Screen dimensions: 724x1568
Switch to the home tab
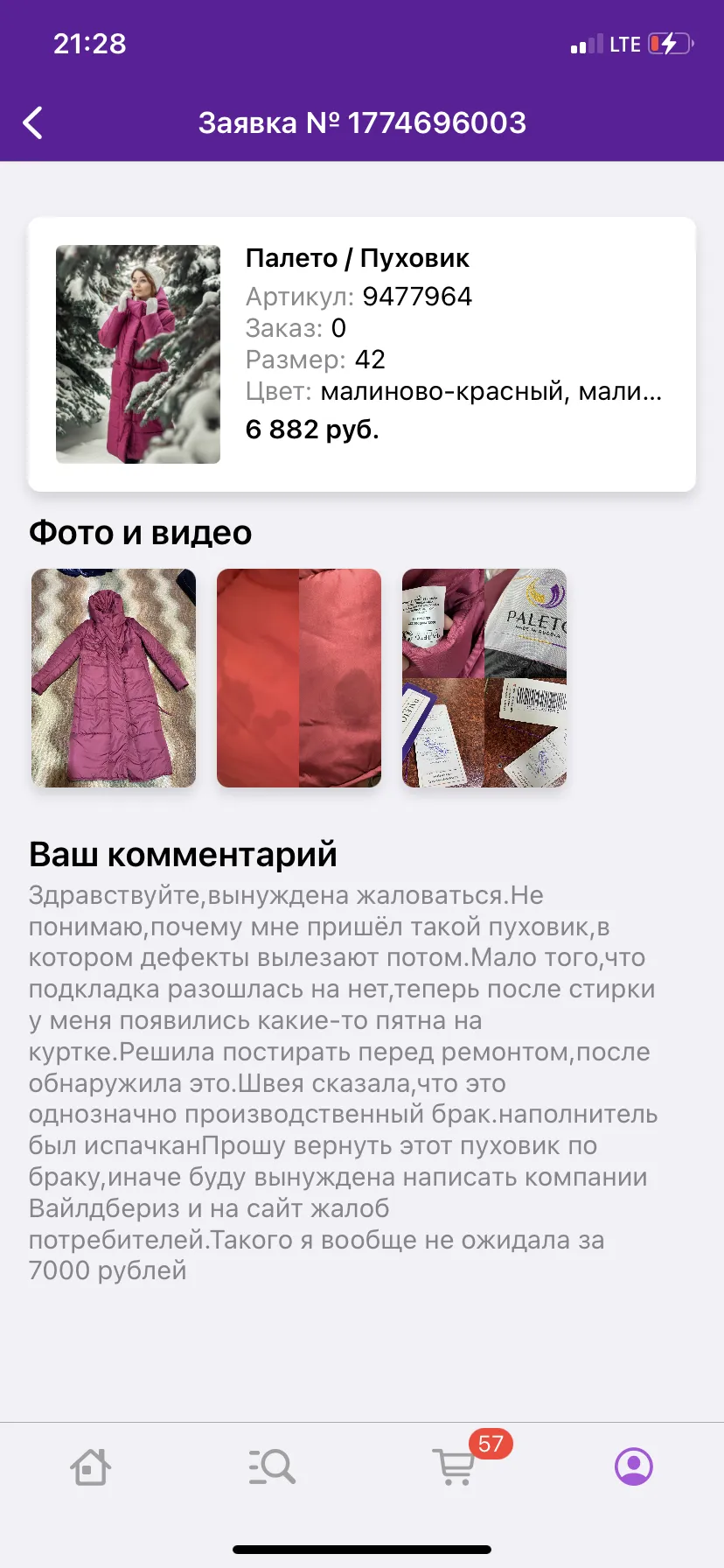[x=90, y=1466]
